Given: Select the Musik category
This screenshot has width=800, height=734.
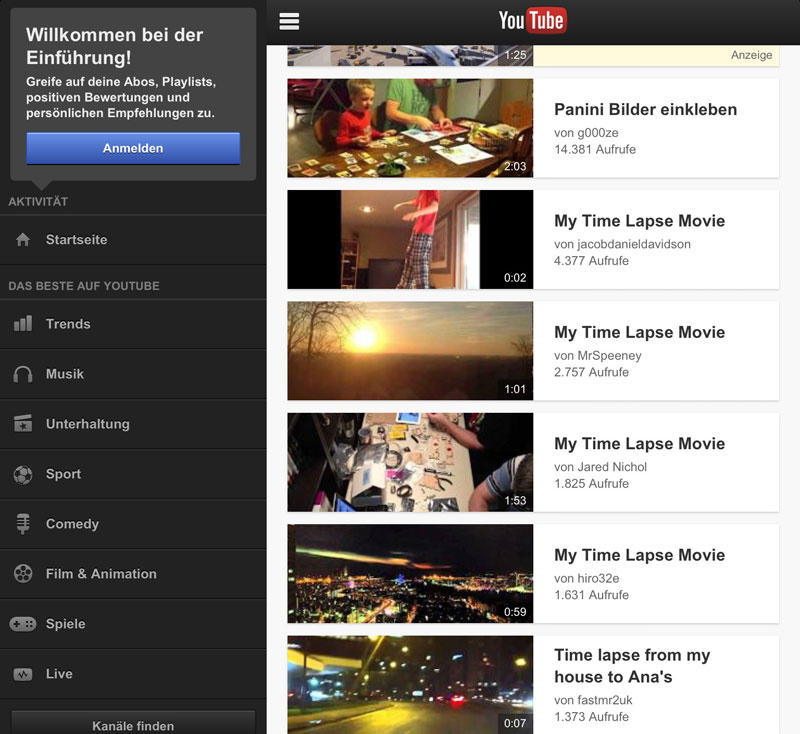Looking at the screenshot, I should click(133, 374).
